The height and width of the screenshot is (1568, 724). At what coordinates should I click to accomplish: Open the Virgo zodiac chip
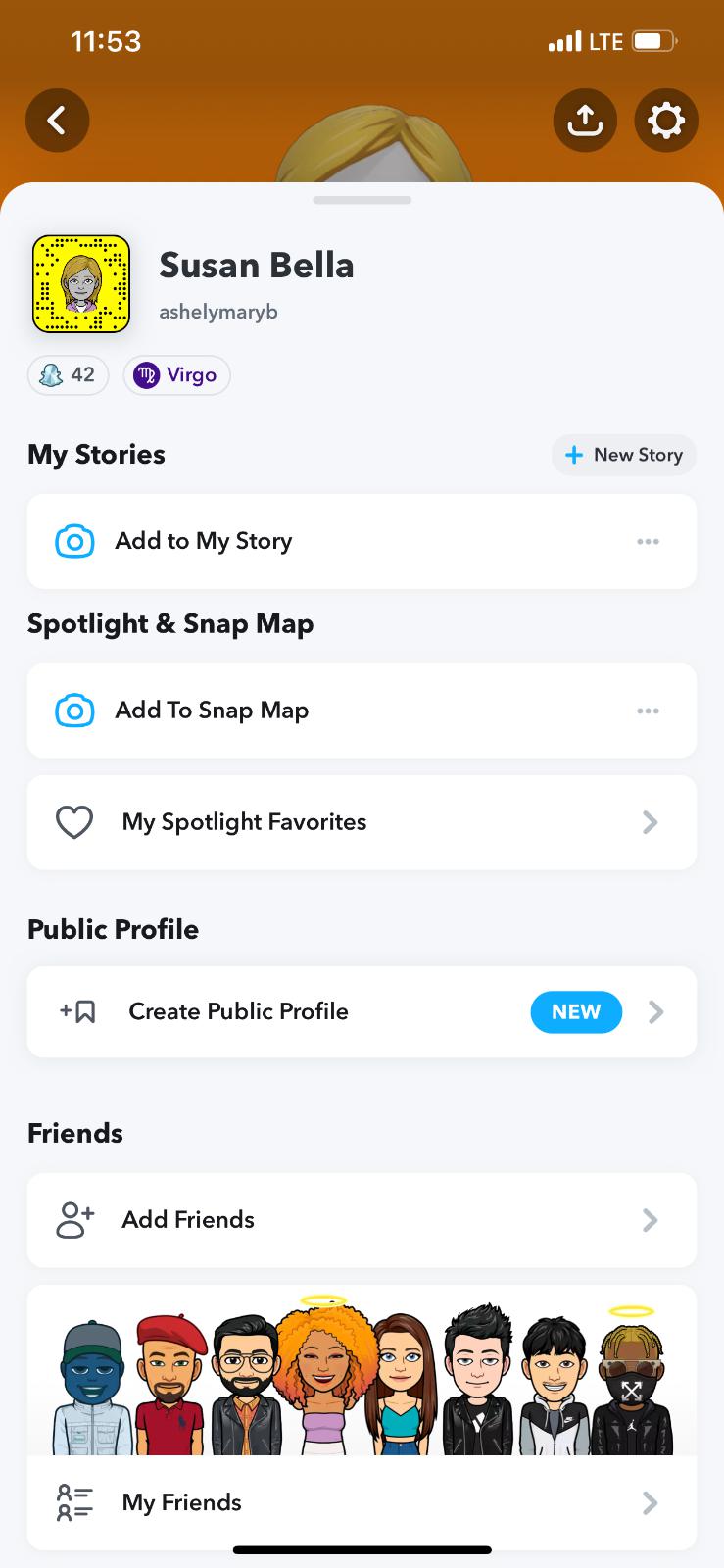(x=176, y=375)
